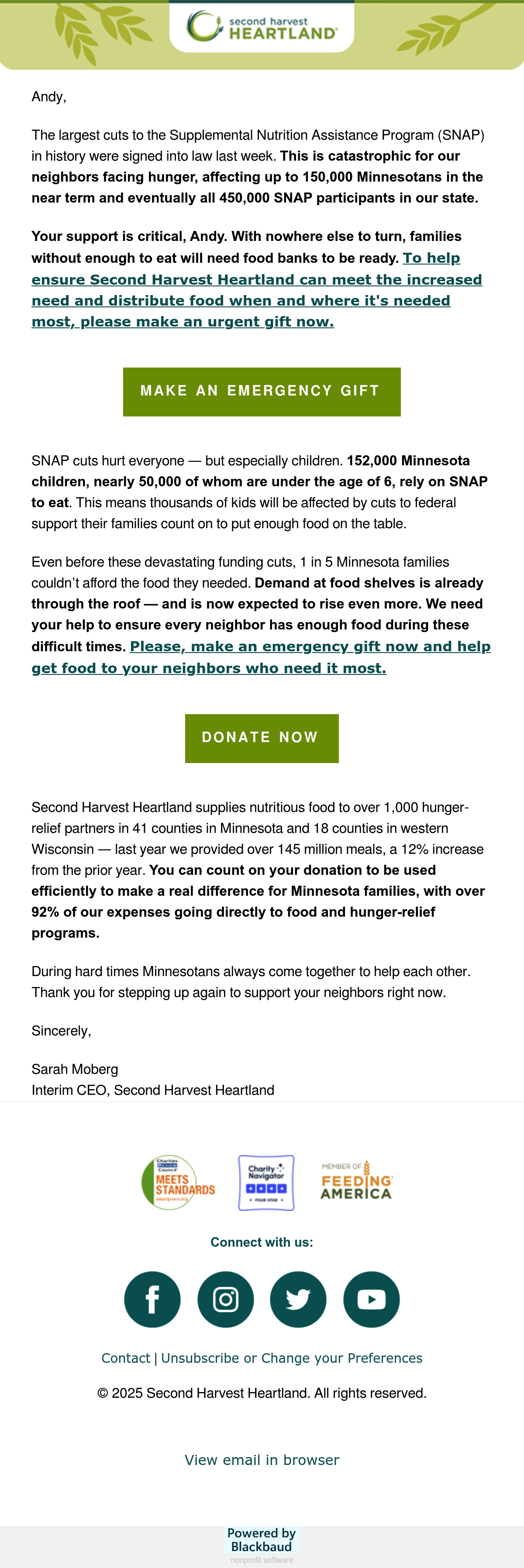524x1568 pixels.
Task: Open the Twitter icon
Action: click(x=298, y=1300)
